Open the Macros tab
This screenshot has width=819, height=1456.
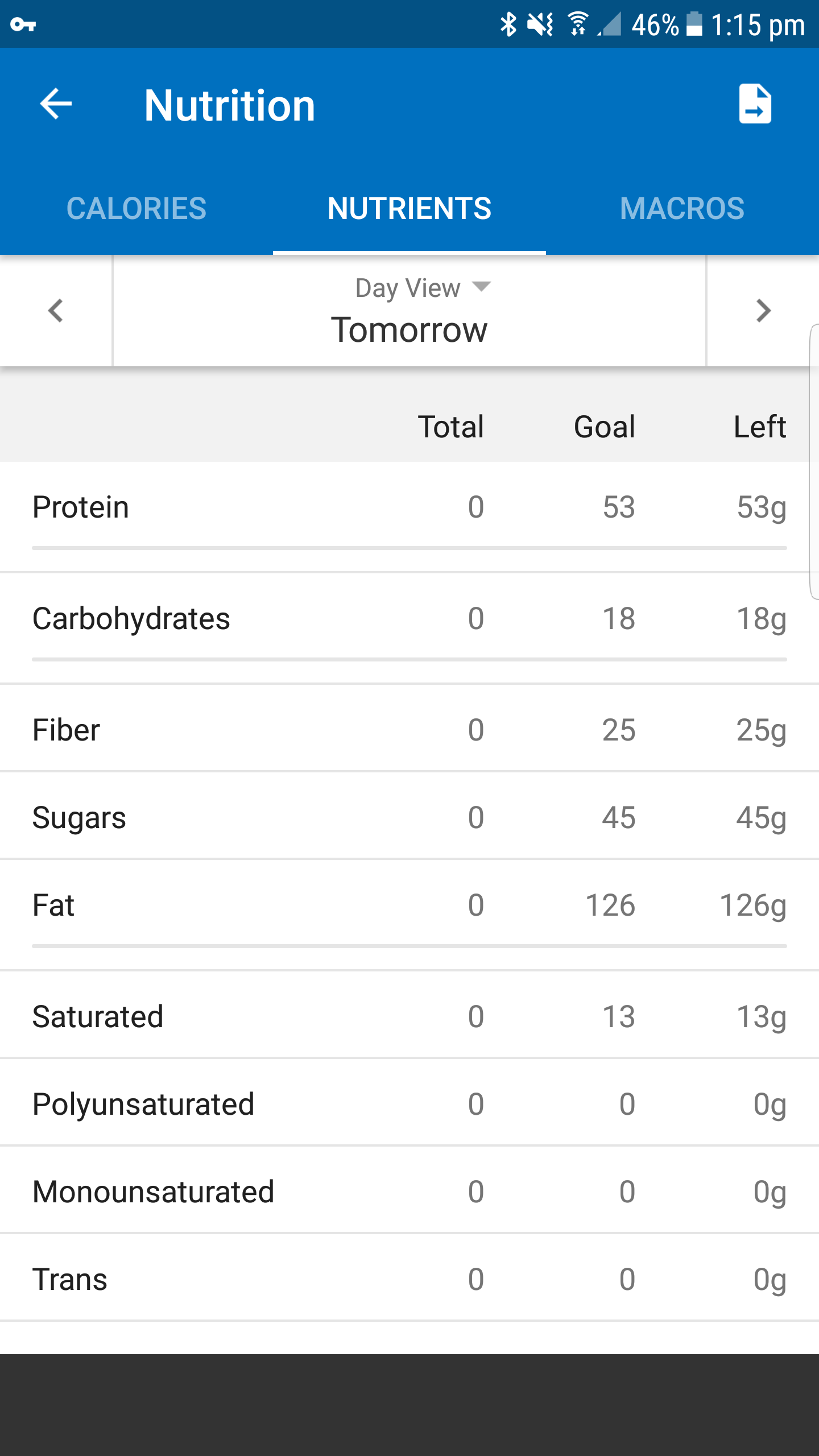point(682,208)
